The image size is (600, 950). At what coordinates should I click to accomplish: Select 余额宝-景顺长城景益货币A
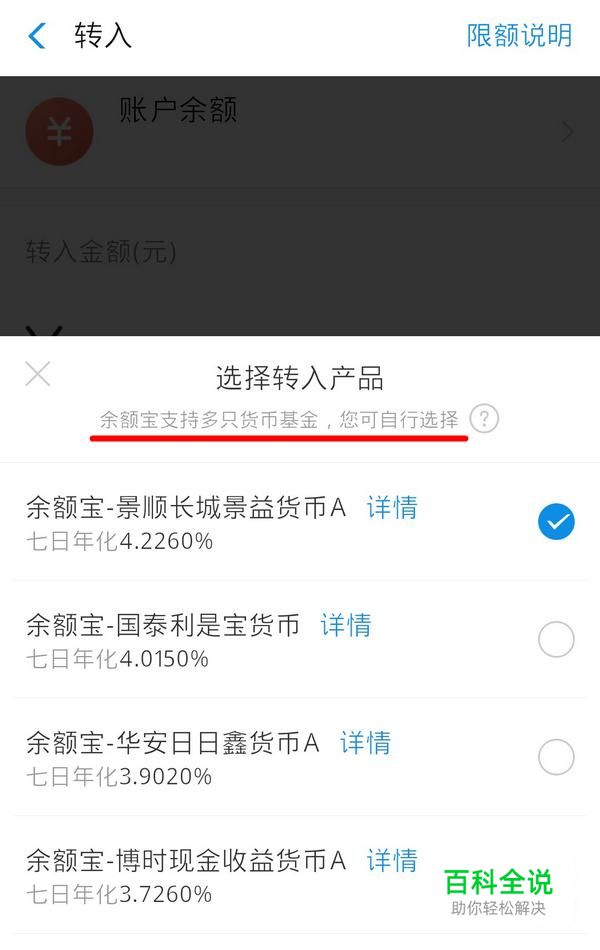pyautogui.click(x=556, y=521)
